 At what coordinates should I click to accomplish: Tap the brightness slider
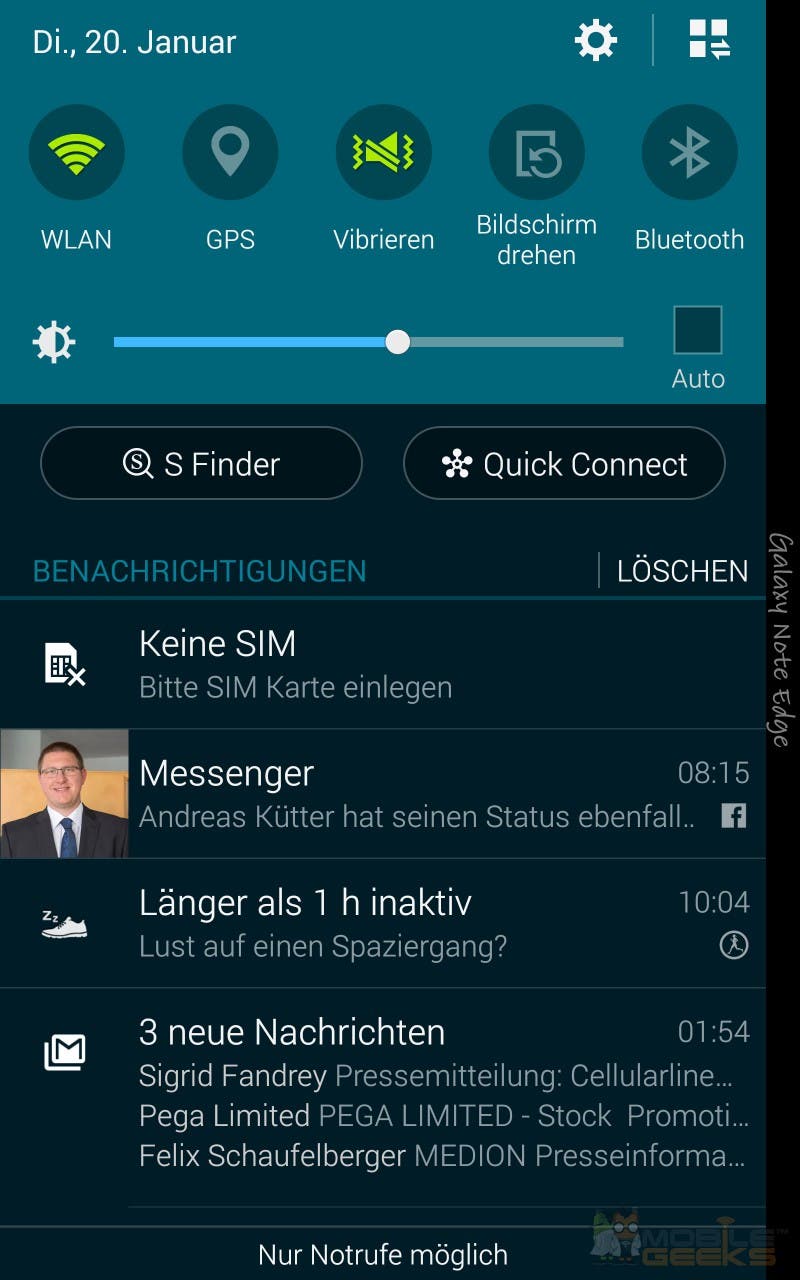[x=368, y=342]
